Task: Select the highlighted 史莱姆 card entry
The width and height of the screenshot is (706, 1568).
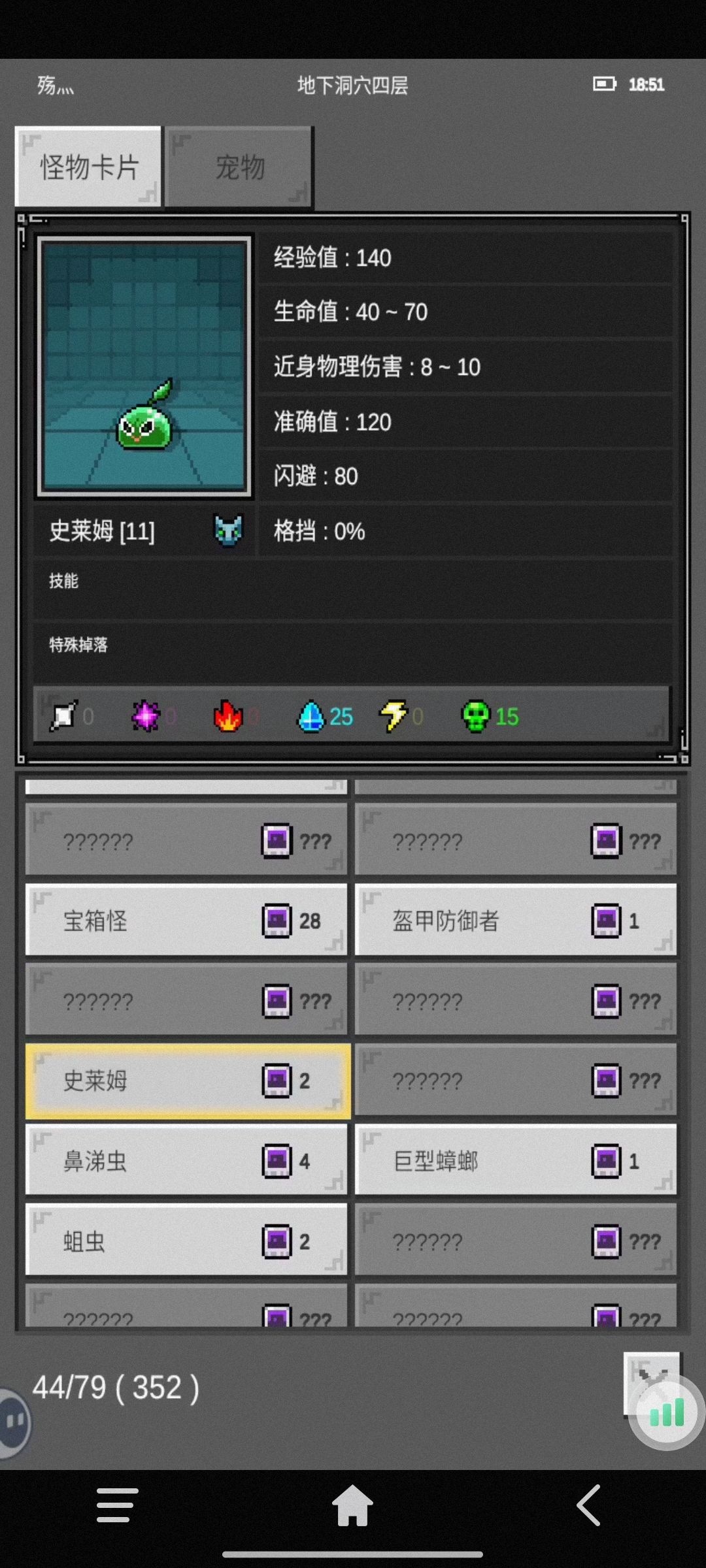Action: tap(186, 1081)
